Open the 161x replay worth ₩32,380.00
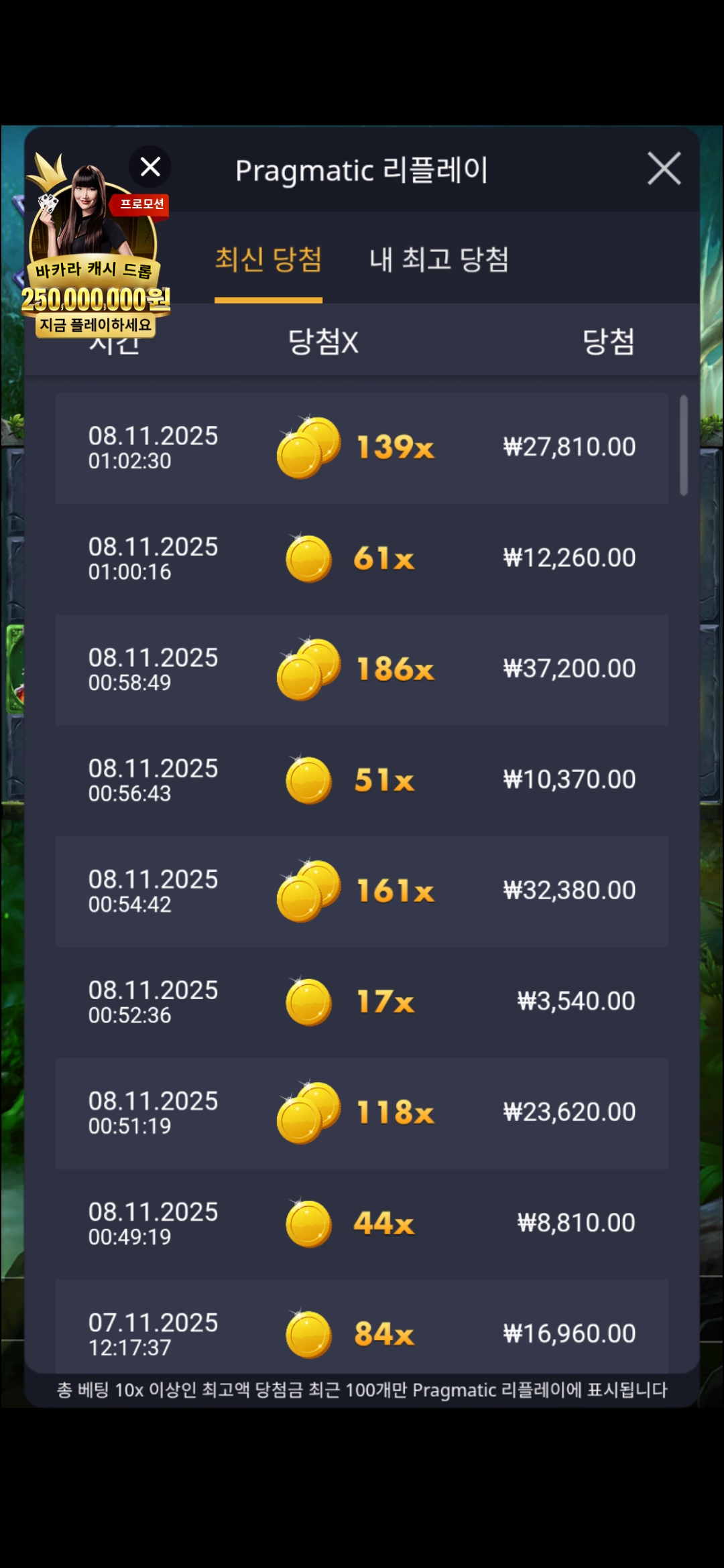The height and width of the screenshot is (1568, 724). pos(362,891)
